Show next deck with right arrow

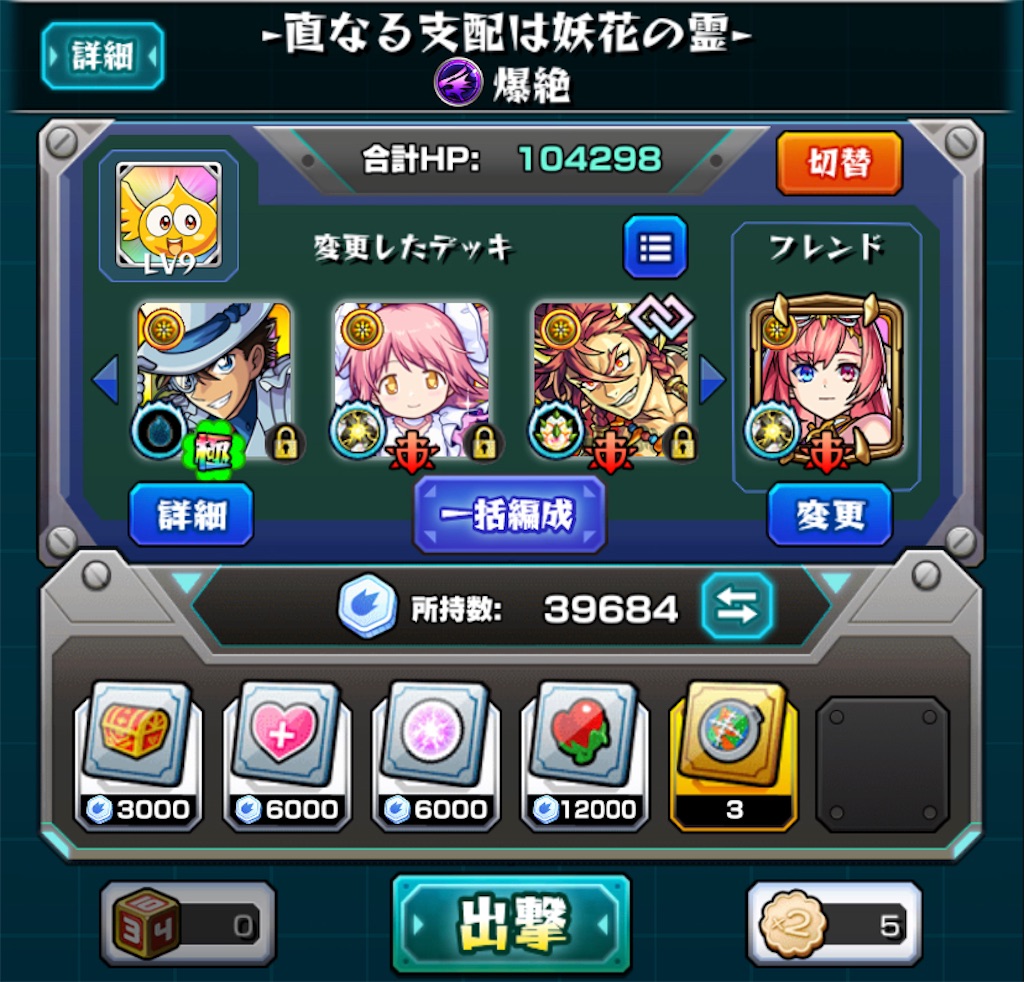(712, 380)
